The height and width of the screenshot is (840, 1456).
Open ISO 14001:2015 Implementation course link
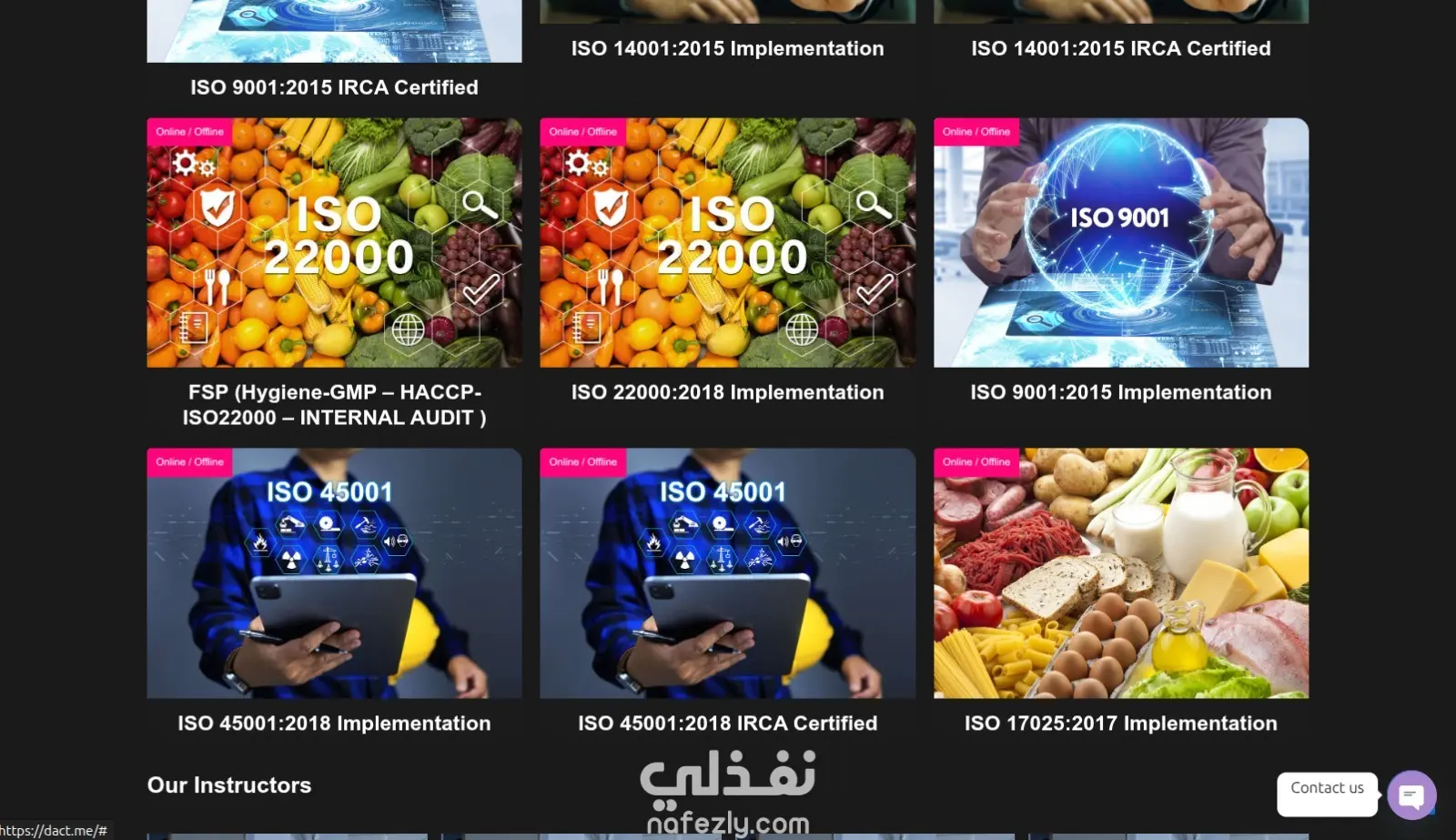727,48
